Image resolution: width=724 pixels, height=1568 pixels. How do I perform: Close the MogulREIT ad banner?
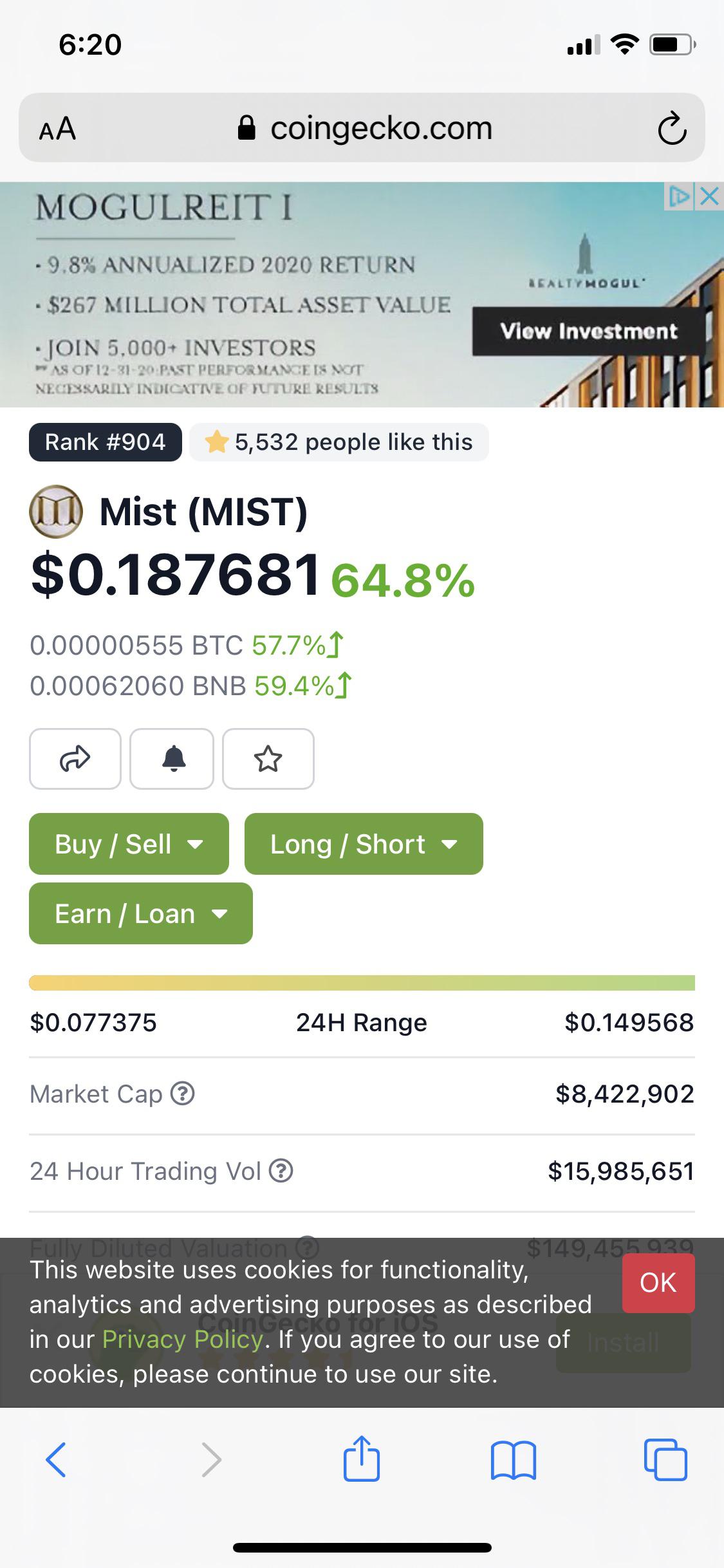709,196
